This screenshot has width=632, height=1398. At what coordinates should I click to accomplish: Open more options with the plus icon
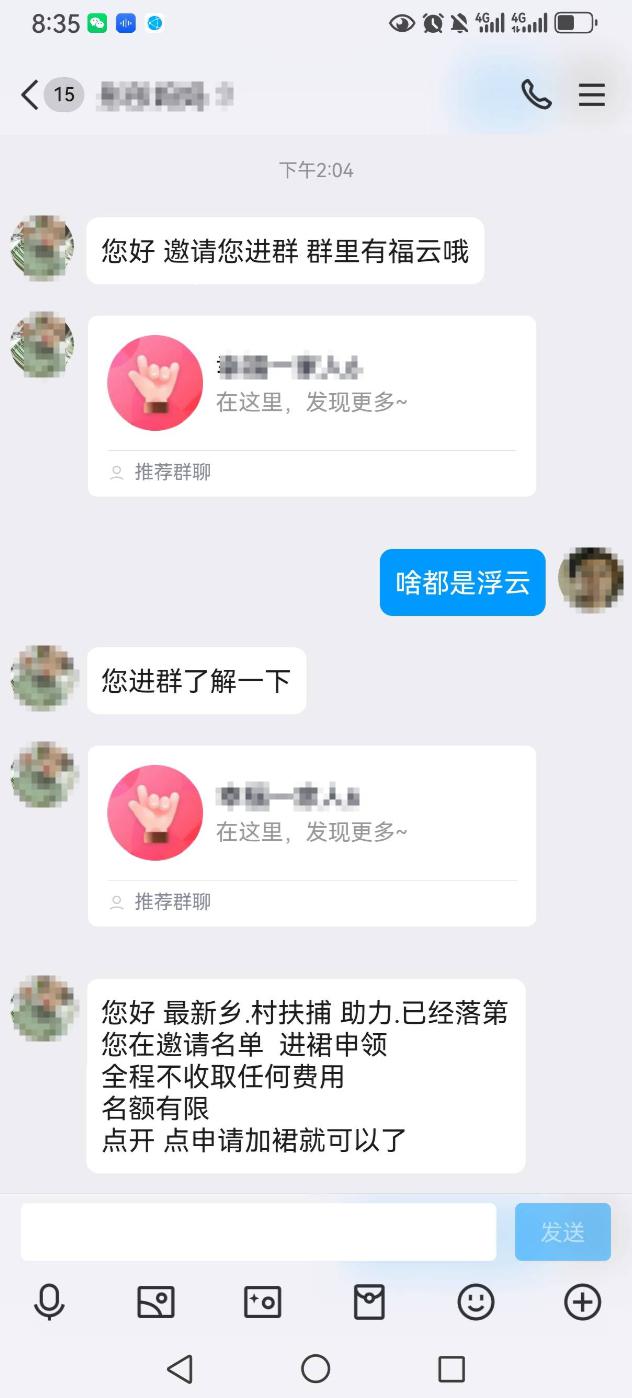583,1302
